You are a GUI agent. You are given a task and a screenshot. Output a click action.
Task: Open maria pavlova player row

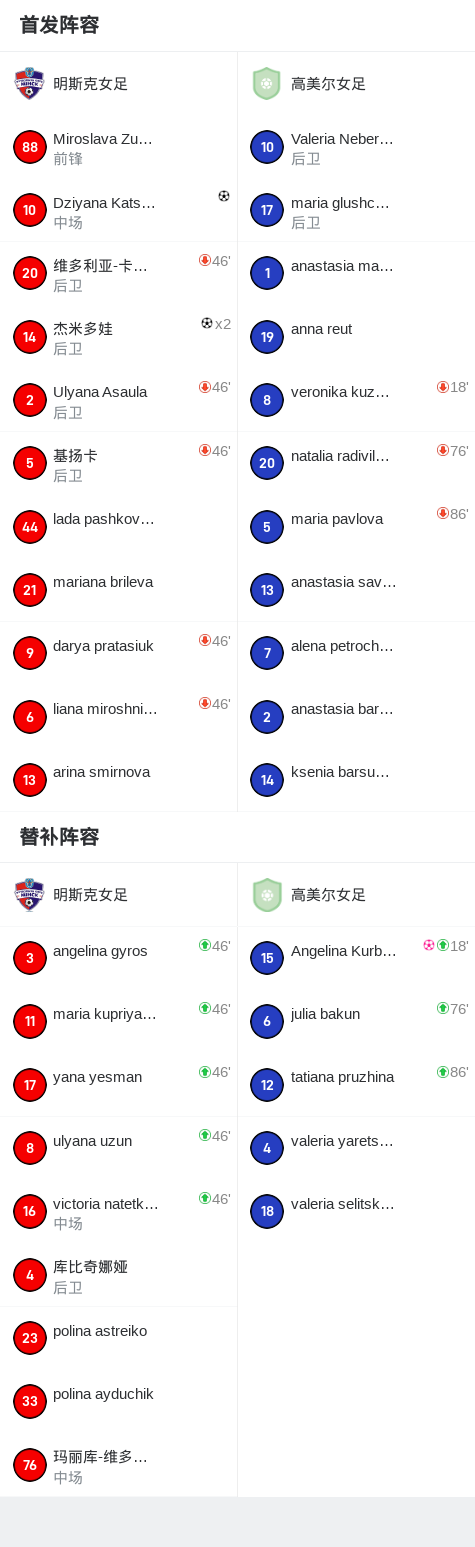coord(356,527)
